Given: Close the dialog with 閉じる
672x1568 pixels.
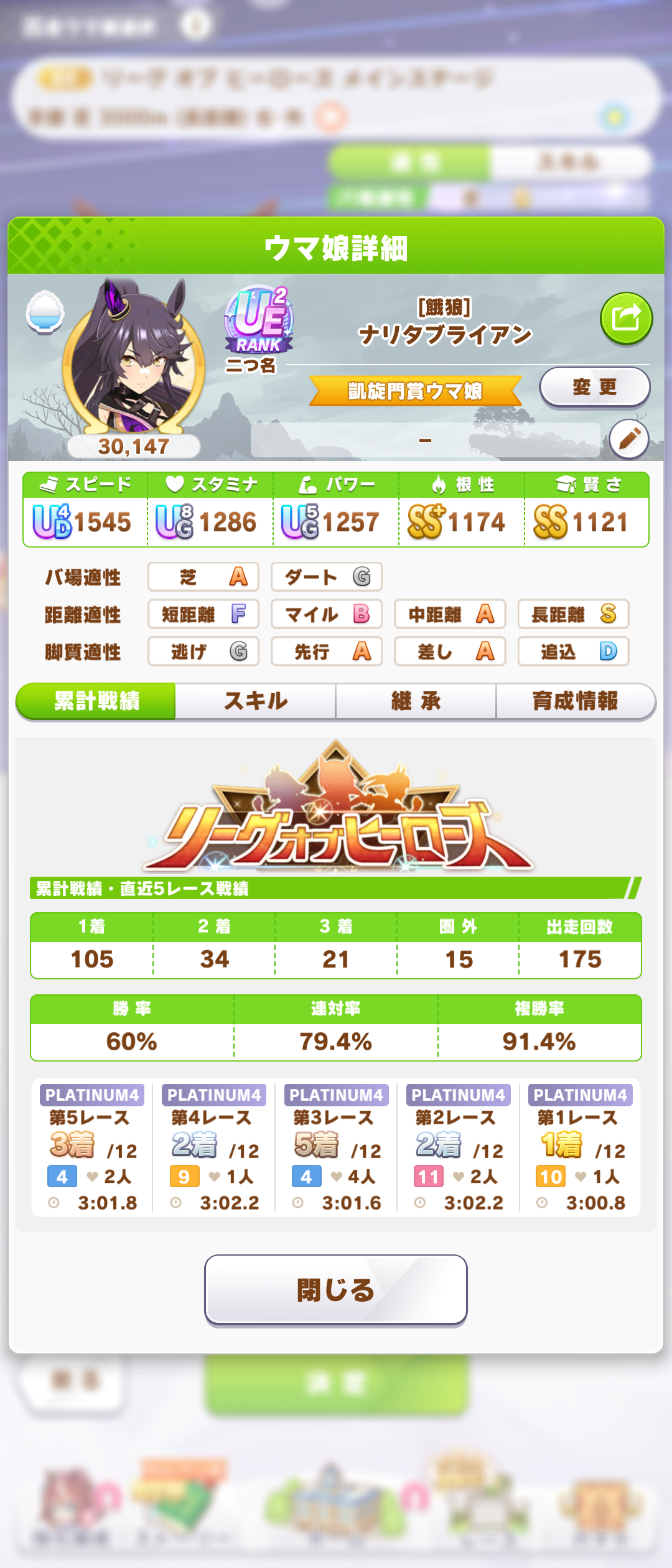Looking at the screenshot, I should pos(336,1289).
